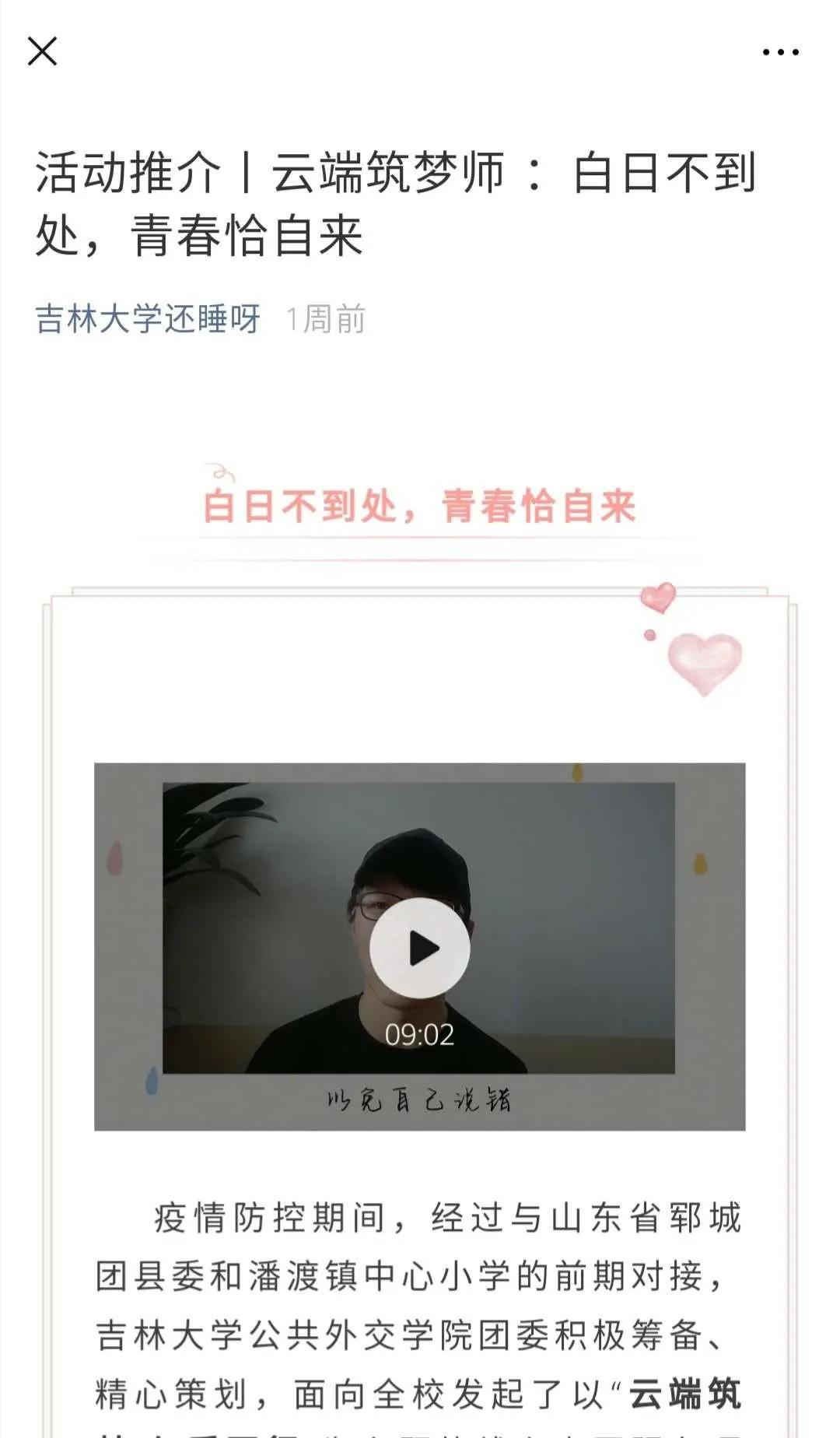
Task: Play the 09:02 video
Action: [x=420, y=948]
